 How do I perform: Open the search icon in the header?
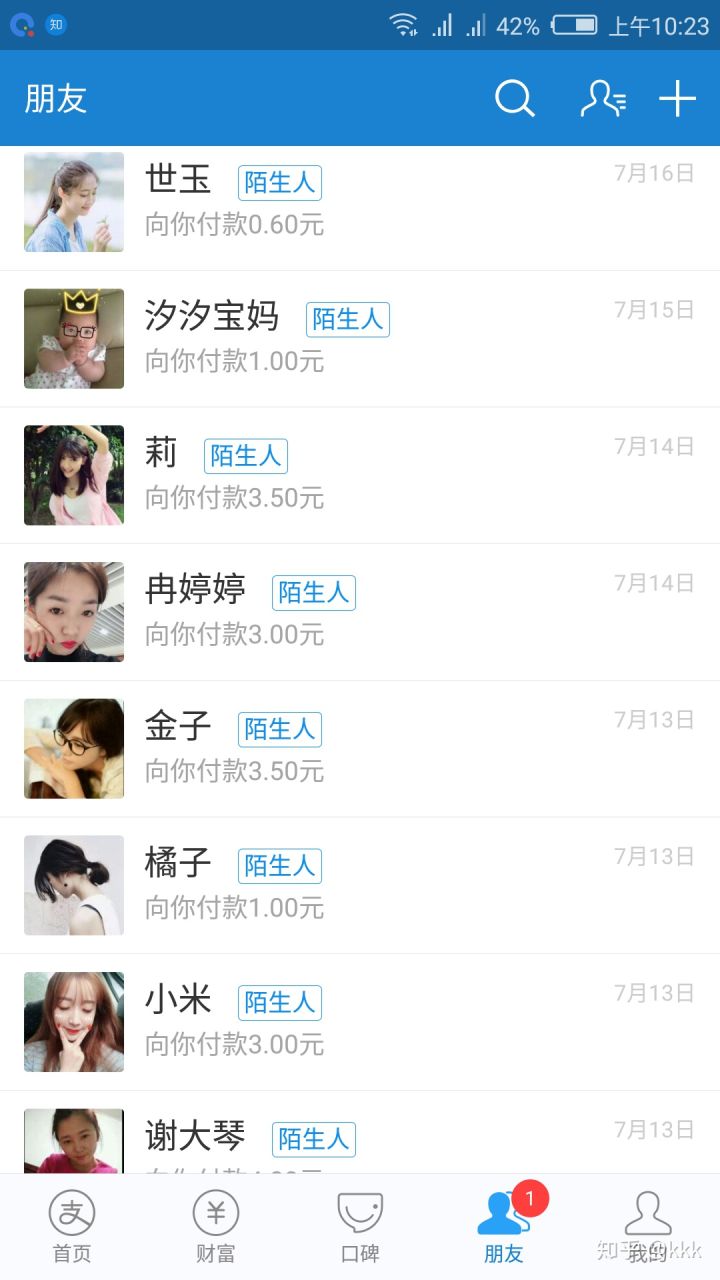pyautogui.click(x=514, y=99)
